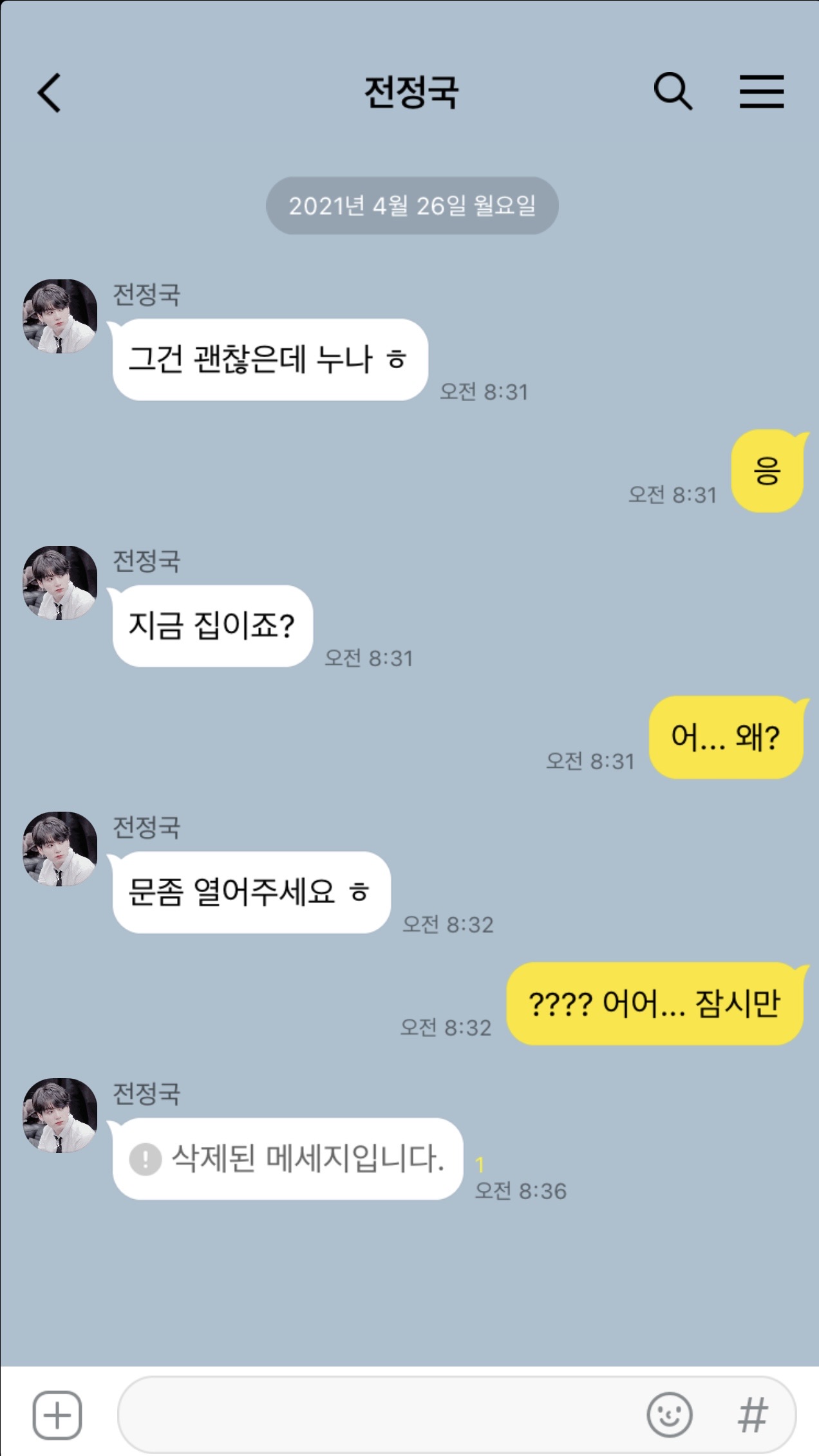Image resolution: width=819 pixels, height=1456 pixels.
Task: Open 전정국's profile picture beside '지금 집이죠?'
Action: (60, 583)
